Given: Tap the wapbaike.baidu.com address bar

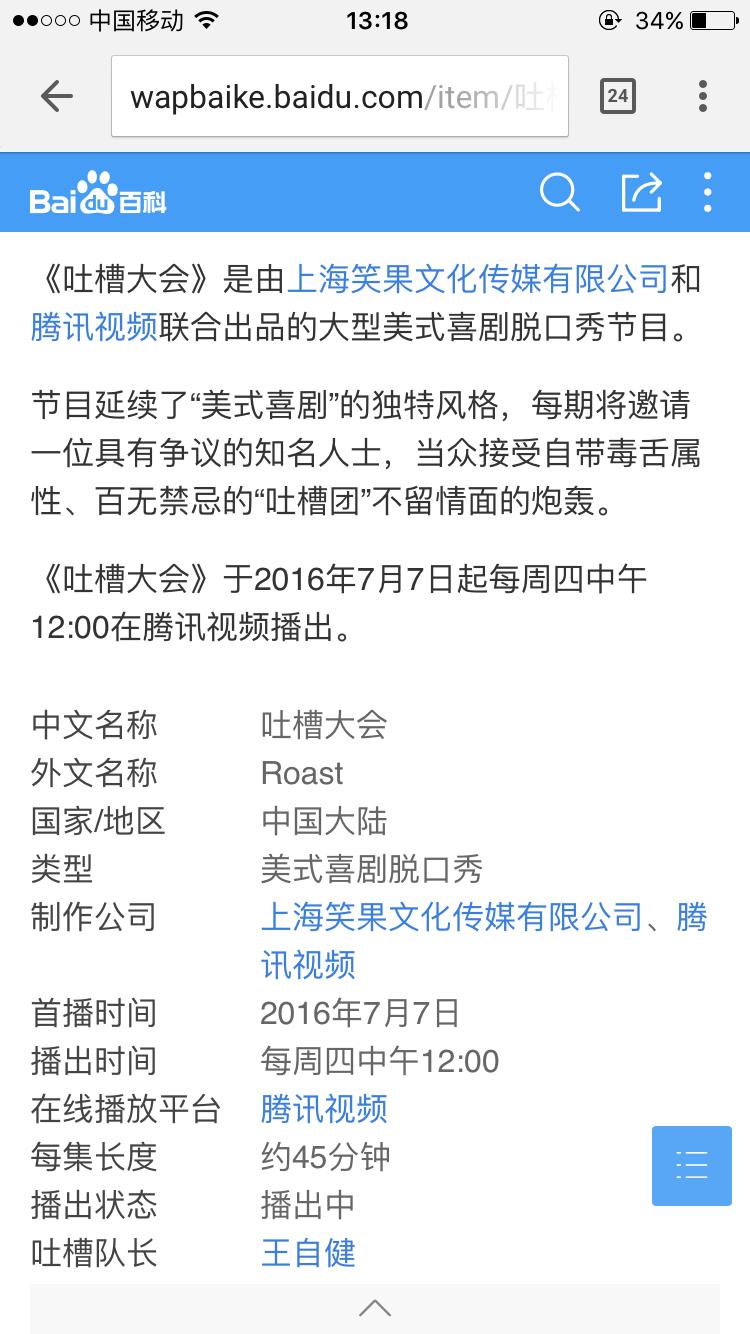Looking at the screenshot, I should point(340,97).
